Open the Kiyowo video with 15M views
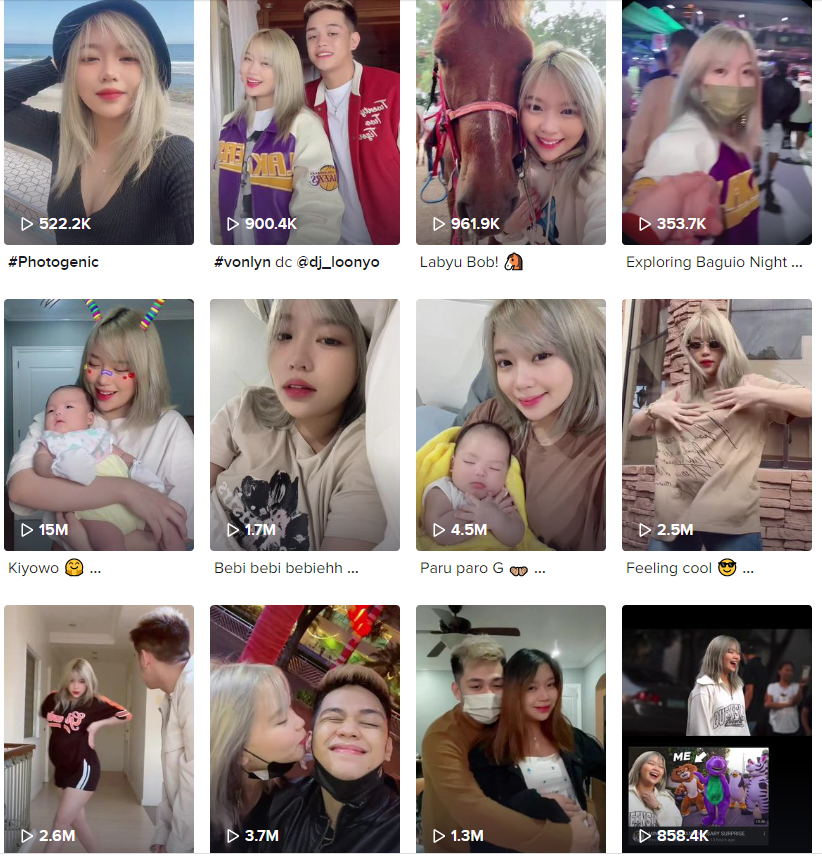The height and width of the screenshot is (857, 822). (x=99, y=425)
